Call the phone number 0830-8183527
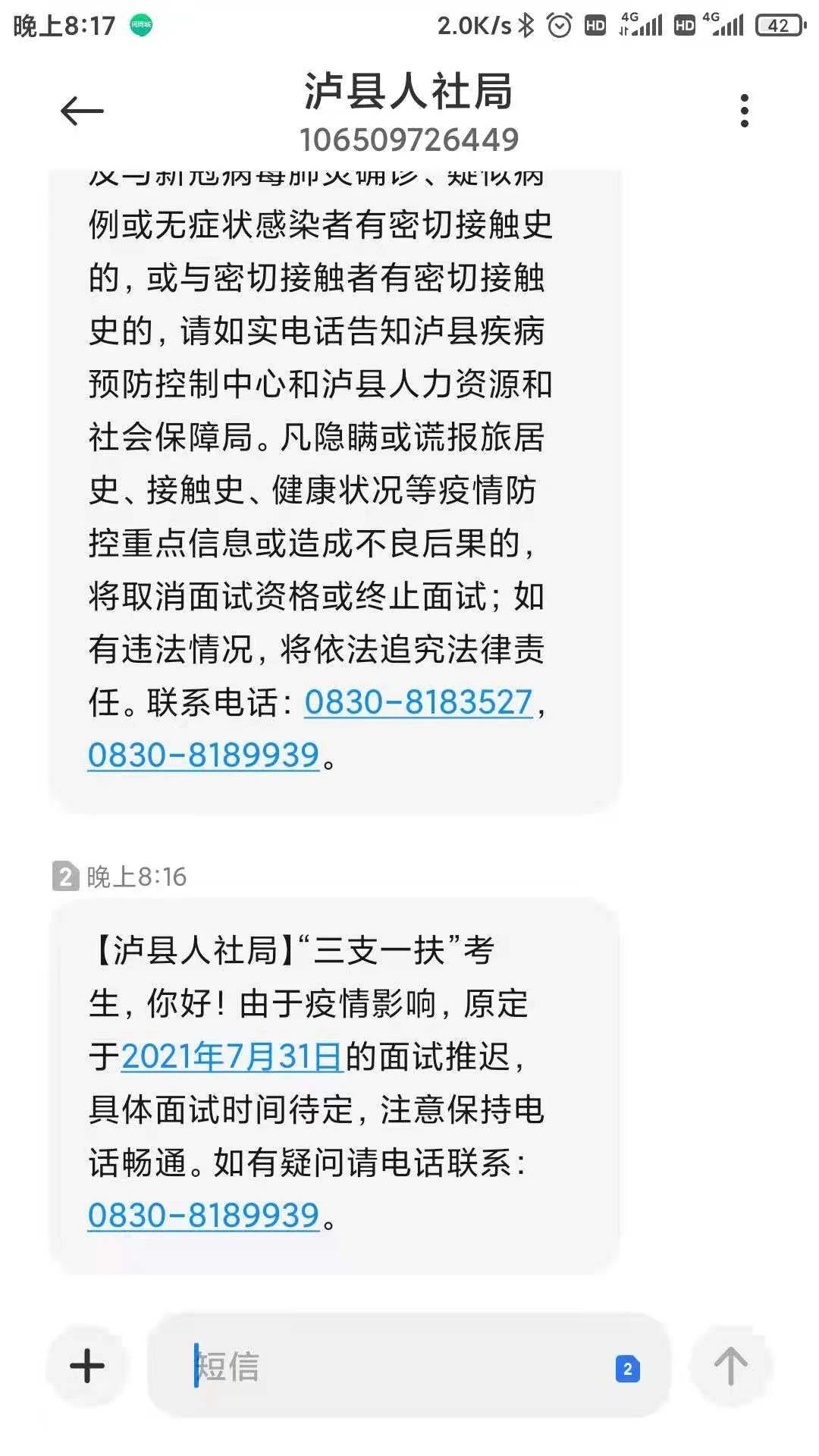 419,702
